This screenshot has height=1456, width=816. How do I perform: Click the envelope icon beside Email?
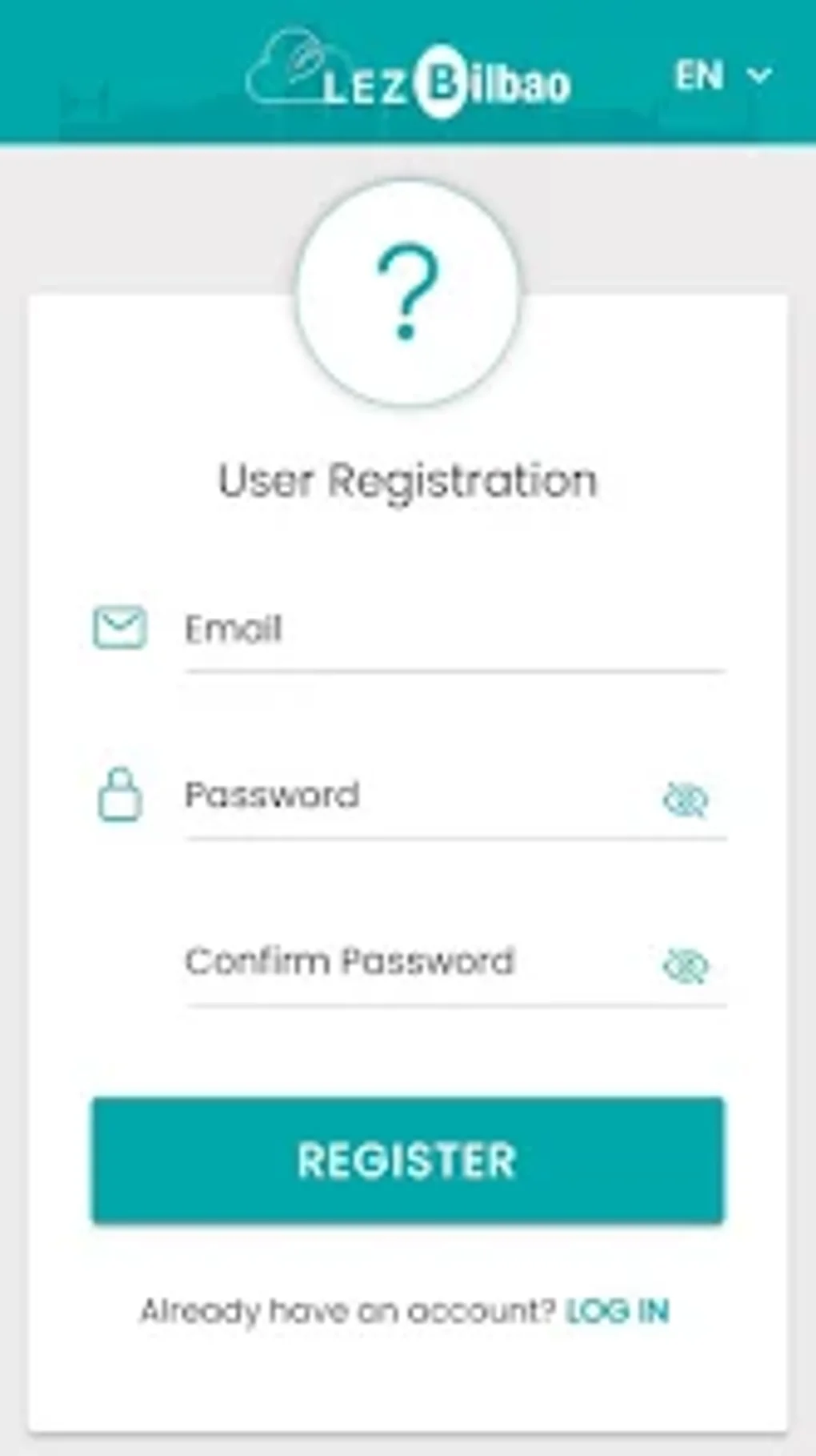coord(120,628)
